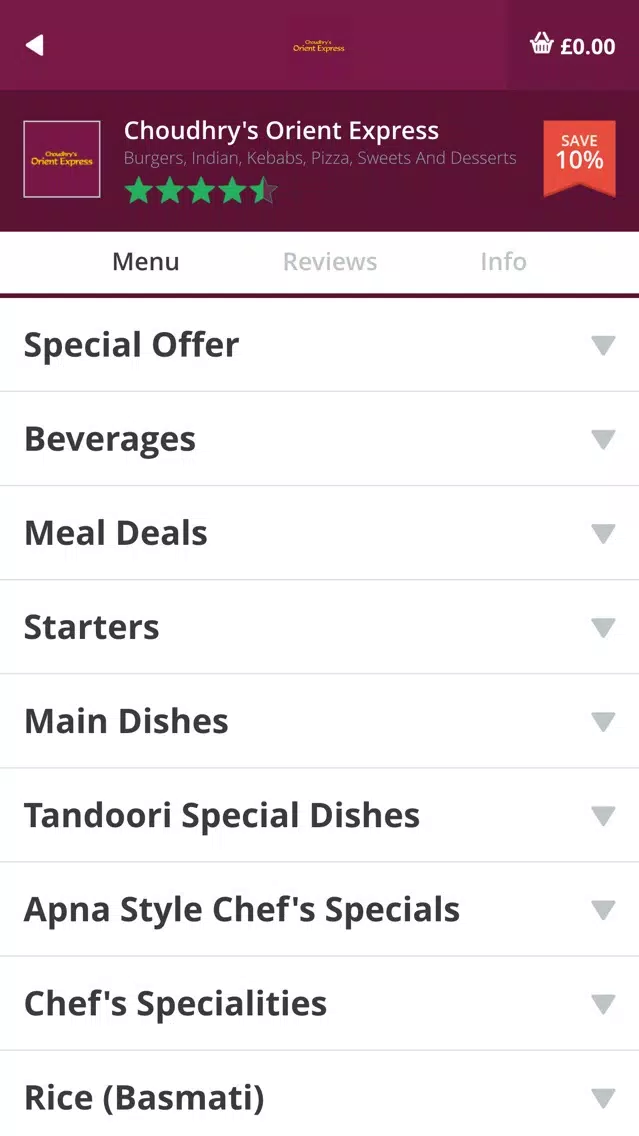The image size is (639, 1136).
Task: Open the basket showing £0.00
Action: pos(572,46)
